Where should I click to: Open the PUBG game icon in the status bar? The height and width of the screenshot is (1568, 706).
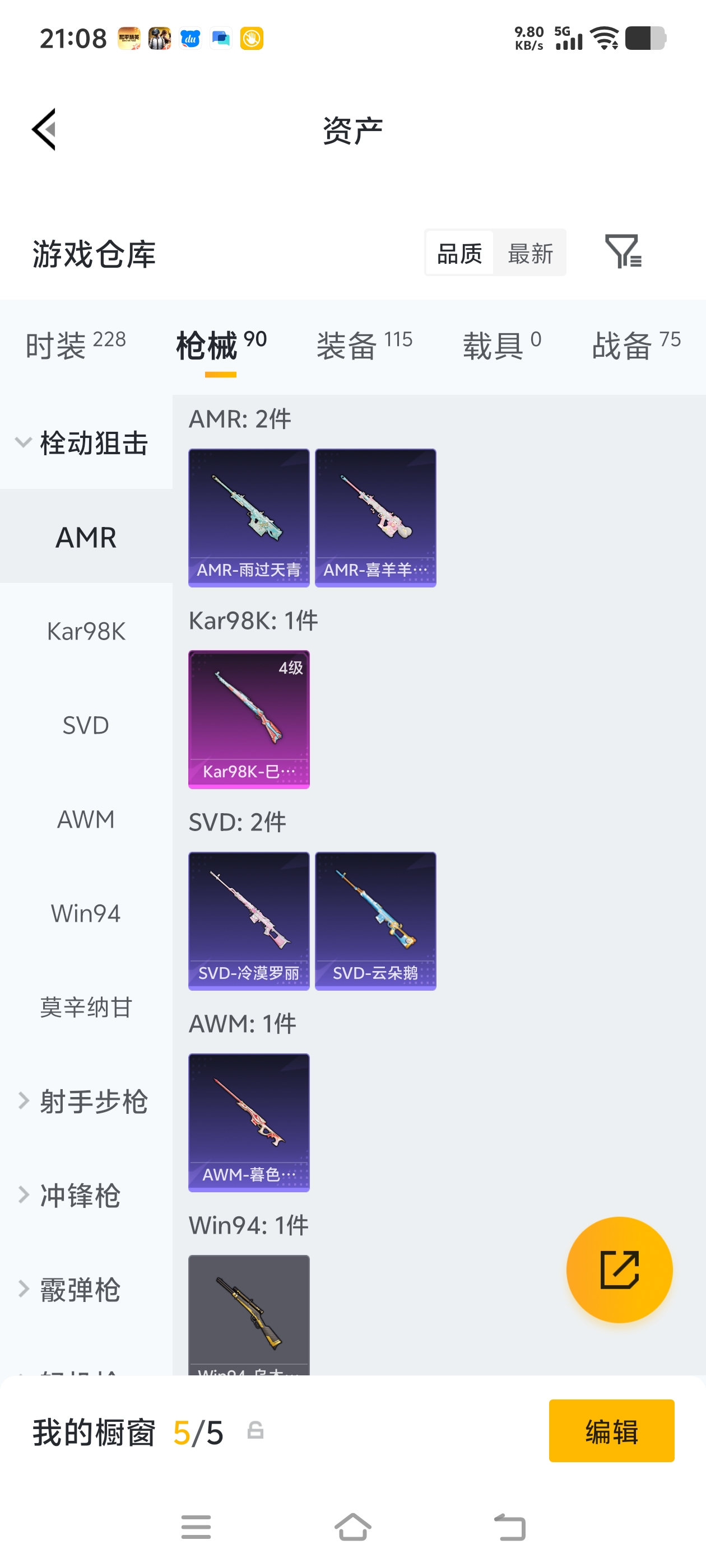(129, 38)
